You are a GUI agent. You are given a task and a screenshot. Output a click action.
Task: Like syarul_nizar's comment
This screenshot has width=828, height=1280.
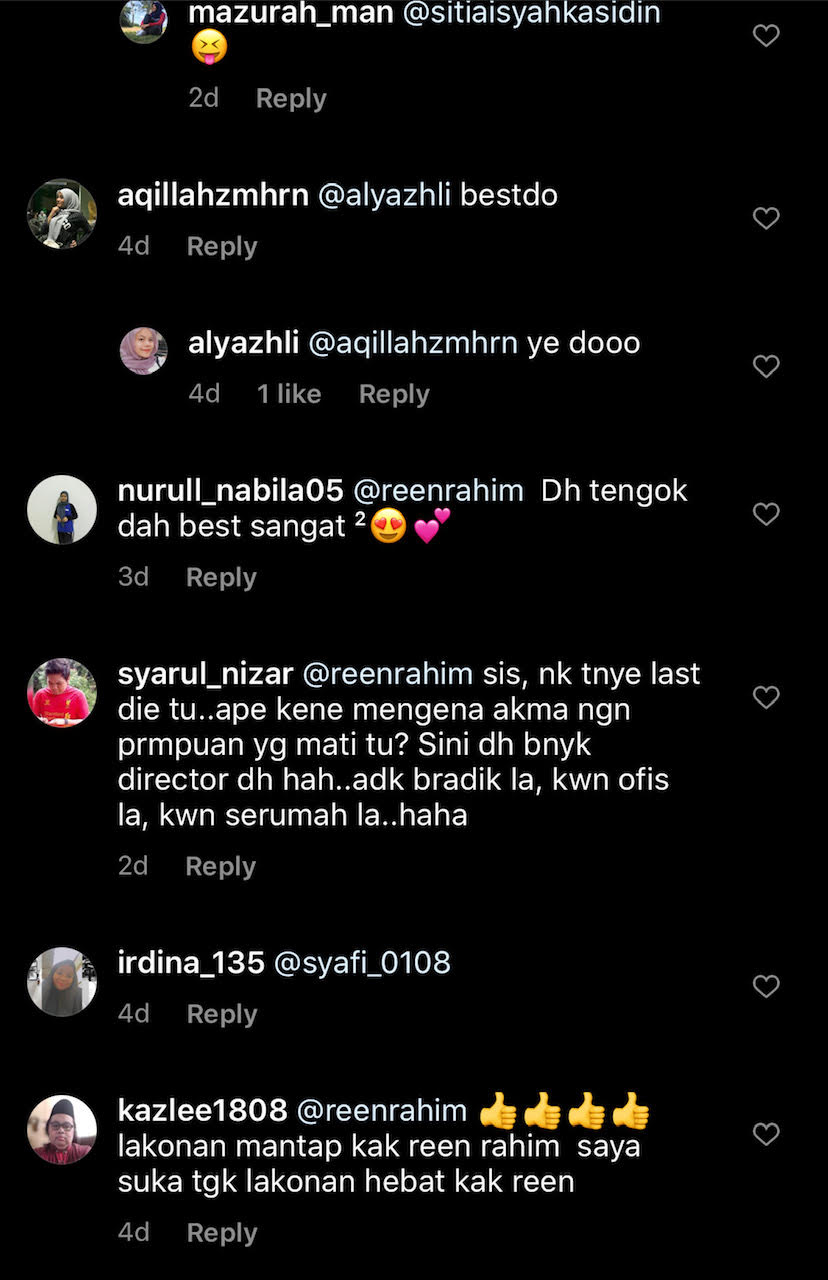(x=765, y=698)
